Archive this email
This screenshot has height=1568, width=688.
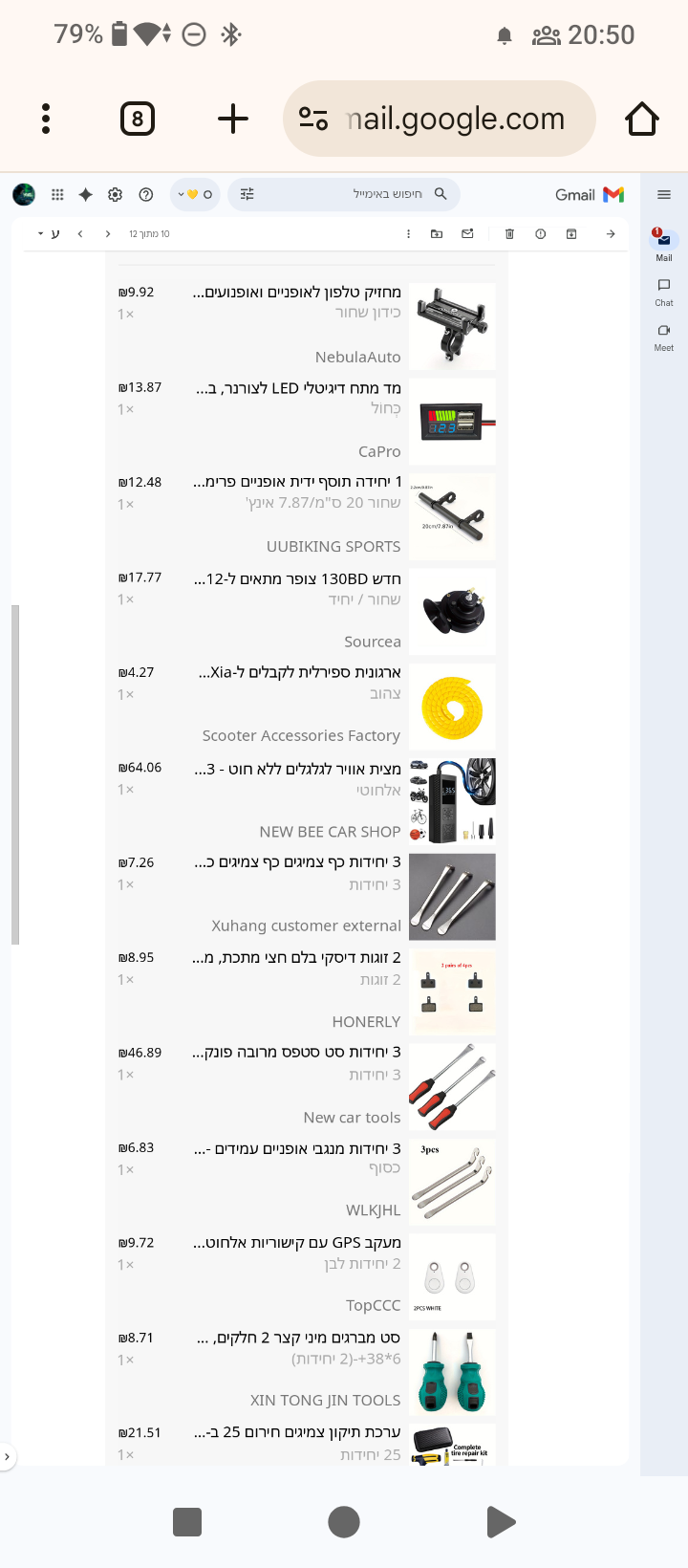(x=571, y=233)
